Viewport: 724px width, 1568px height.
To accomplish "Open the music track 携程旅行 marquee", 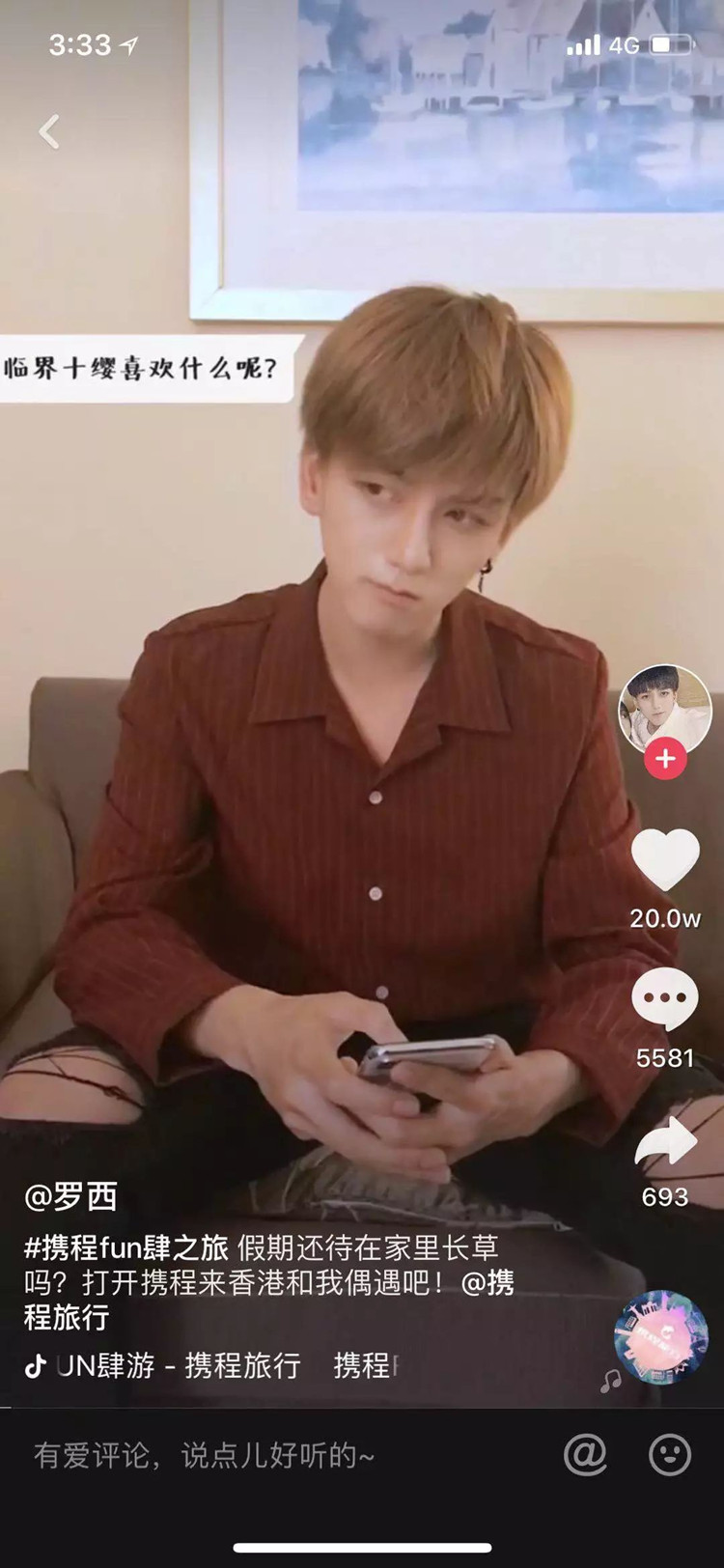I will pyautogui.click(x=212, y=1365).
